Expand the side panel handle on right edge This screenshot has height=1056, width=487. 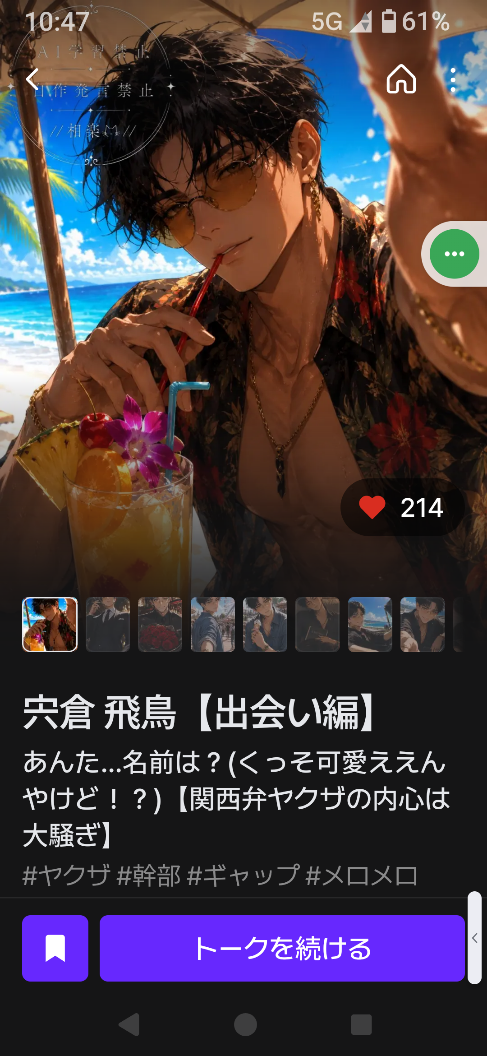[475, 937]
